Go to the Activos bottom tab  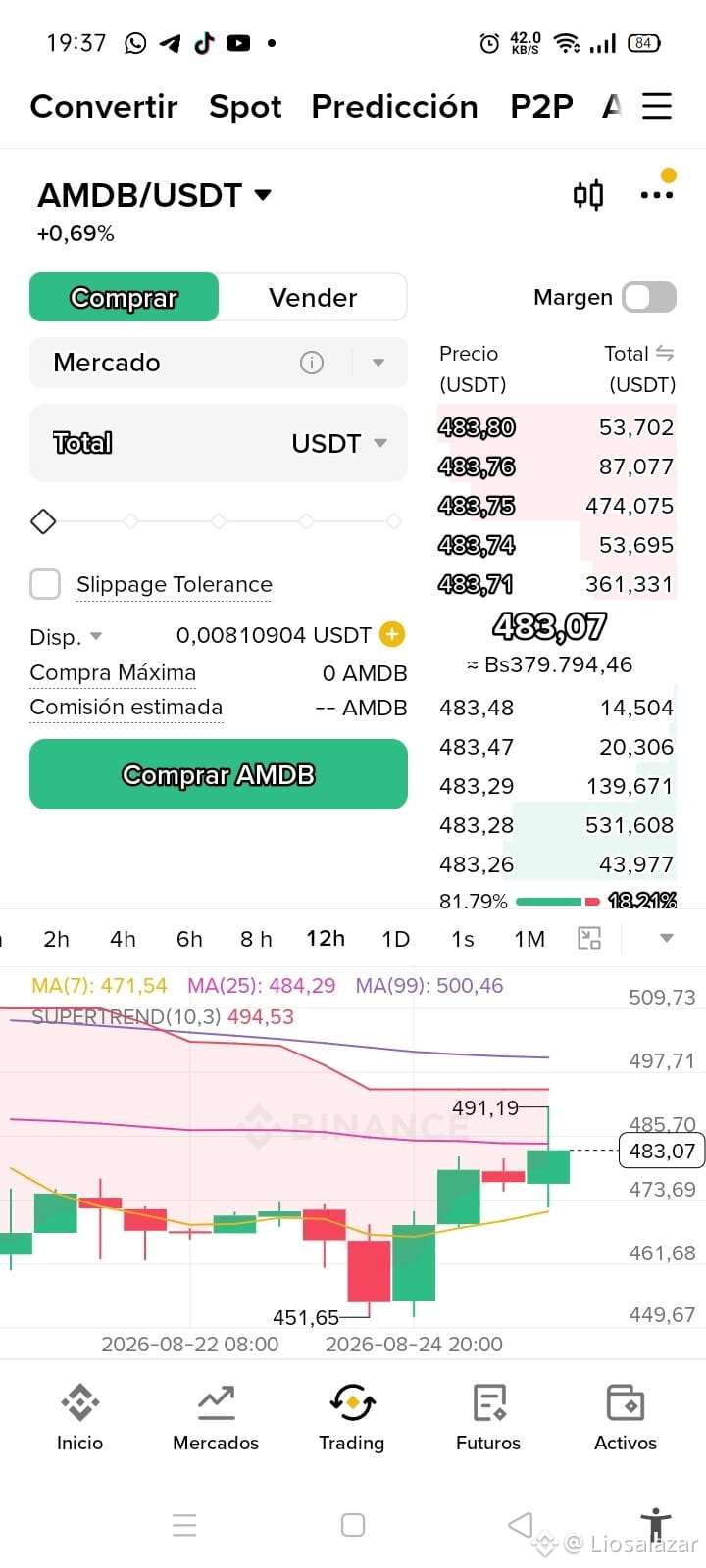pyautogui.click(x=626, y=1417)
